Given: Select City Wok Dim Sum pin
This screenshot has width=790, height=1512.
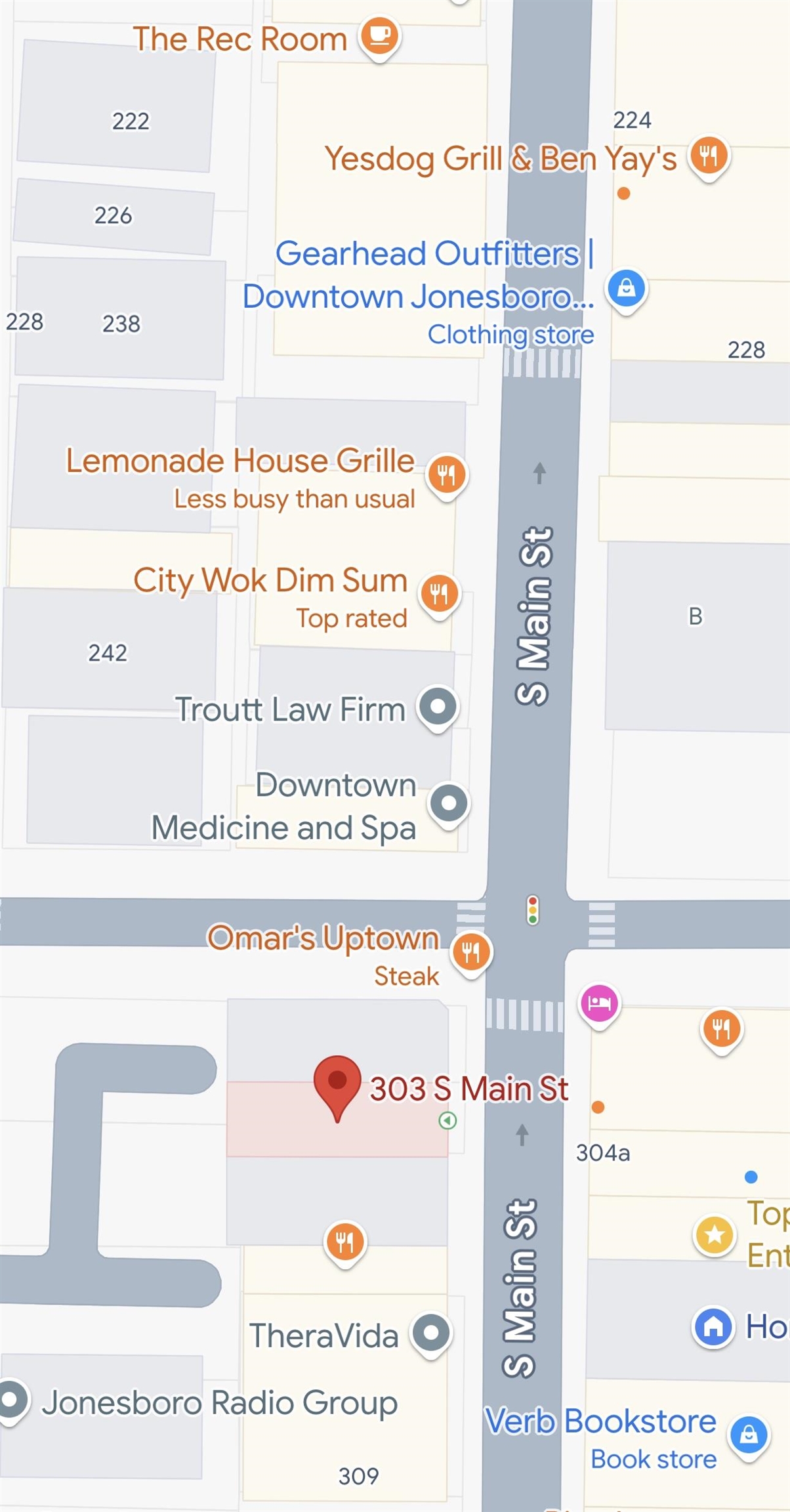Looking at the screenshot, I should [439, 595].
